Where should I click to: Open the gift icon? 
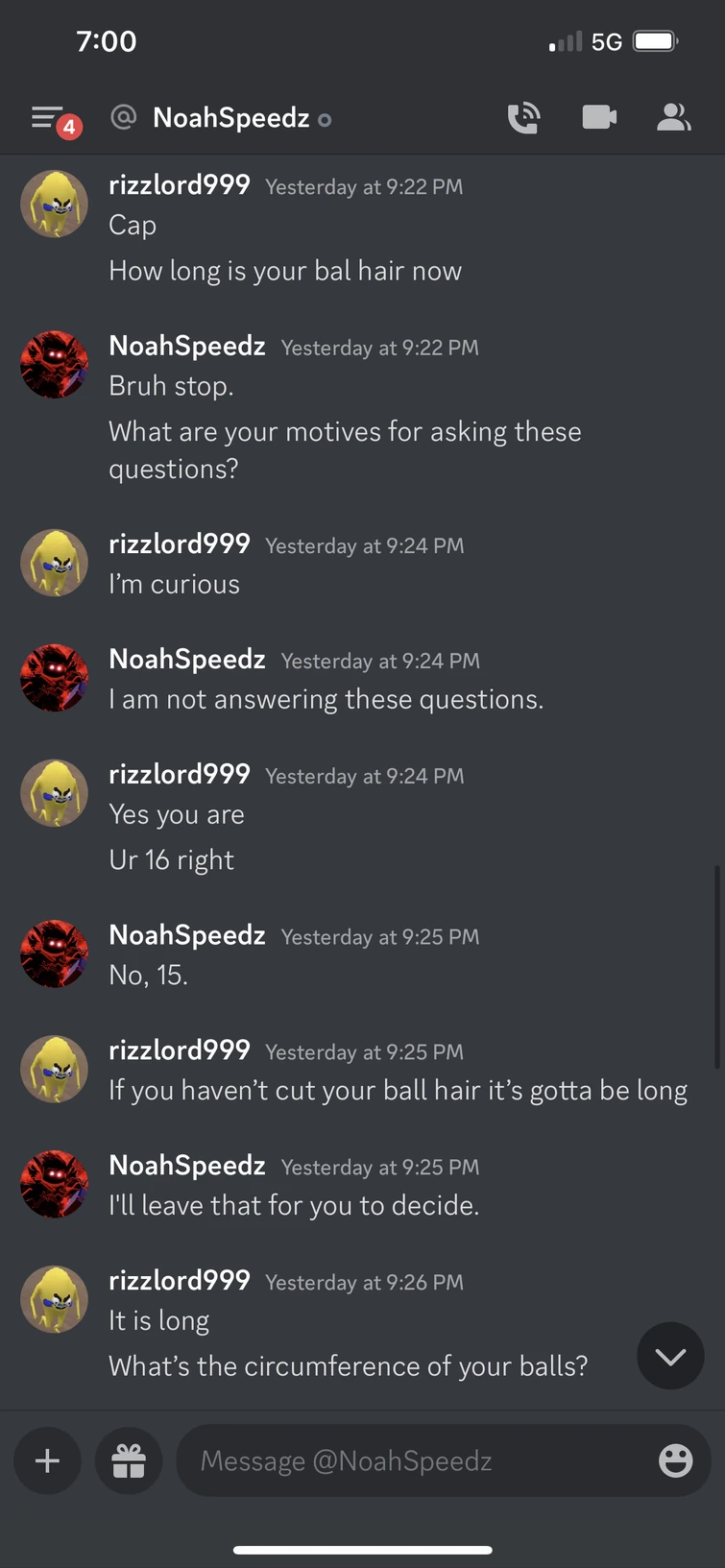[x=129, y=1460]
